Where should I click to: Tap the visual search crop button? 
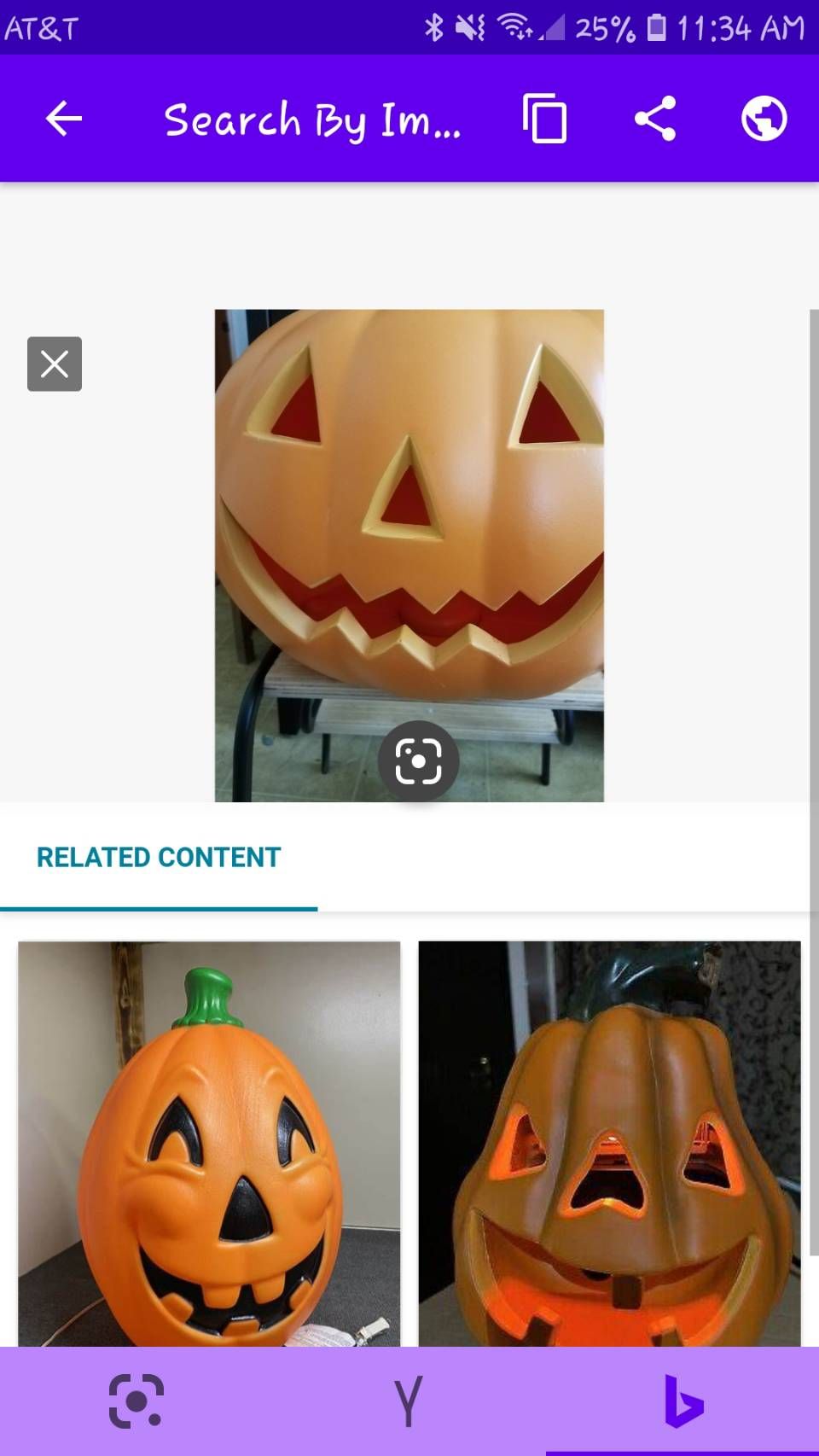click(x=418, y=761)
